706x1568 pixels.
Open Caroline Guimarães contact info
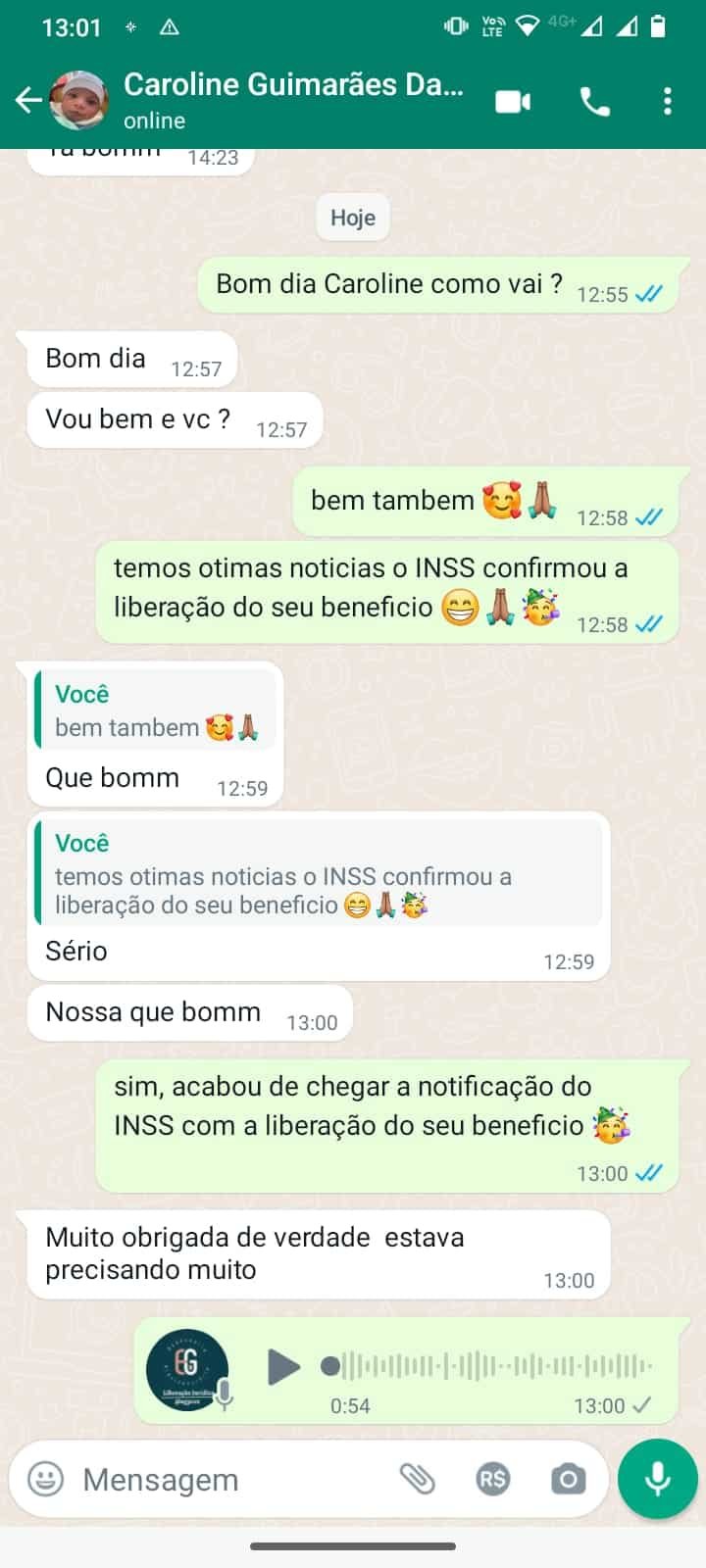(x=292, y=100)
